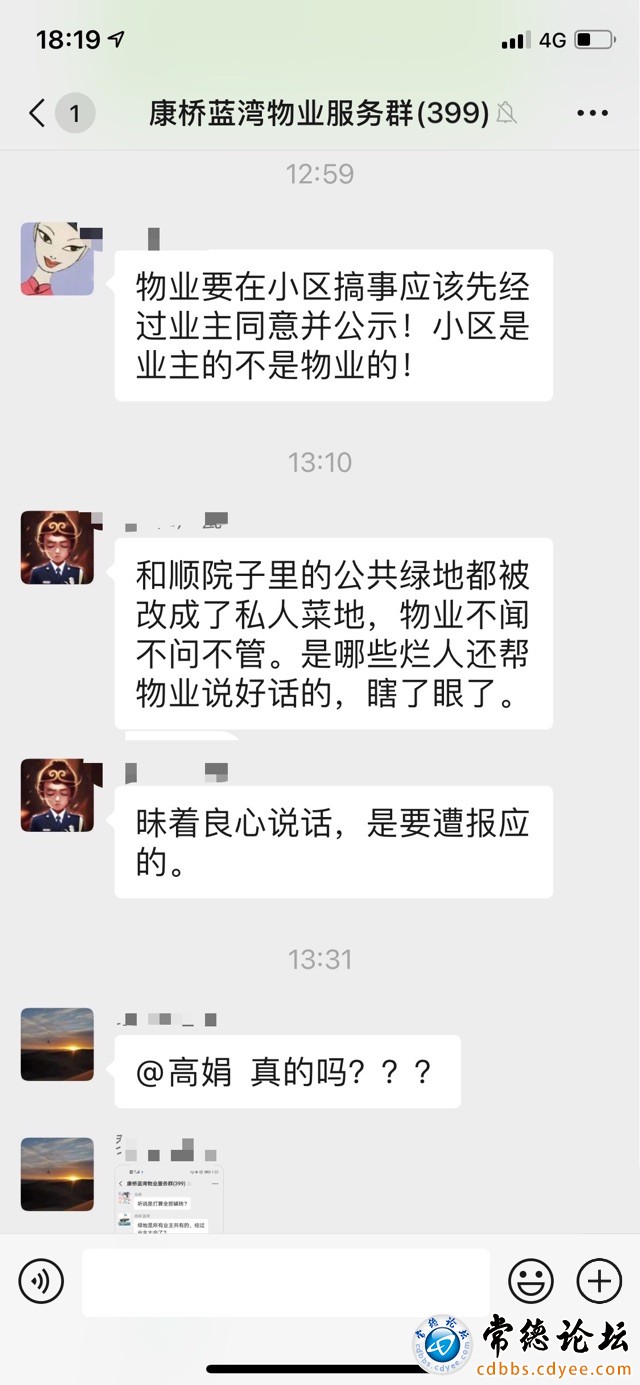This screenshot has height=1385, width=640.
Task: Go back to the chat list
Action: pyautogui.click(x=38, y=113)
